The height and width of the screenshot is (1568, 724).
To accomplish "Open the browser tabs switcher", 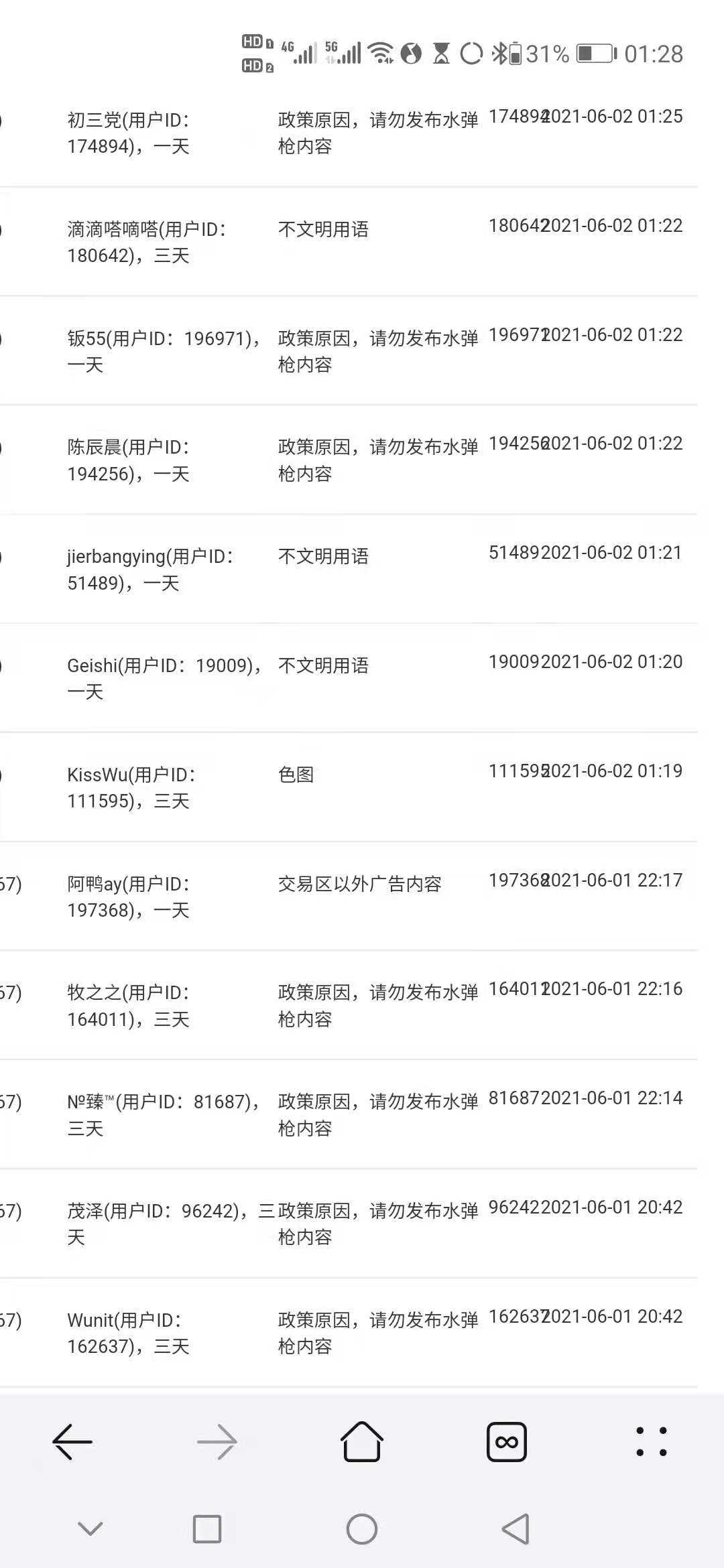I will [x=507, y=1441].
